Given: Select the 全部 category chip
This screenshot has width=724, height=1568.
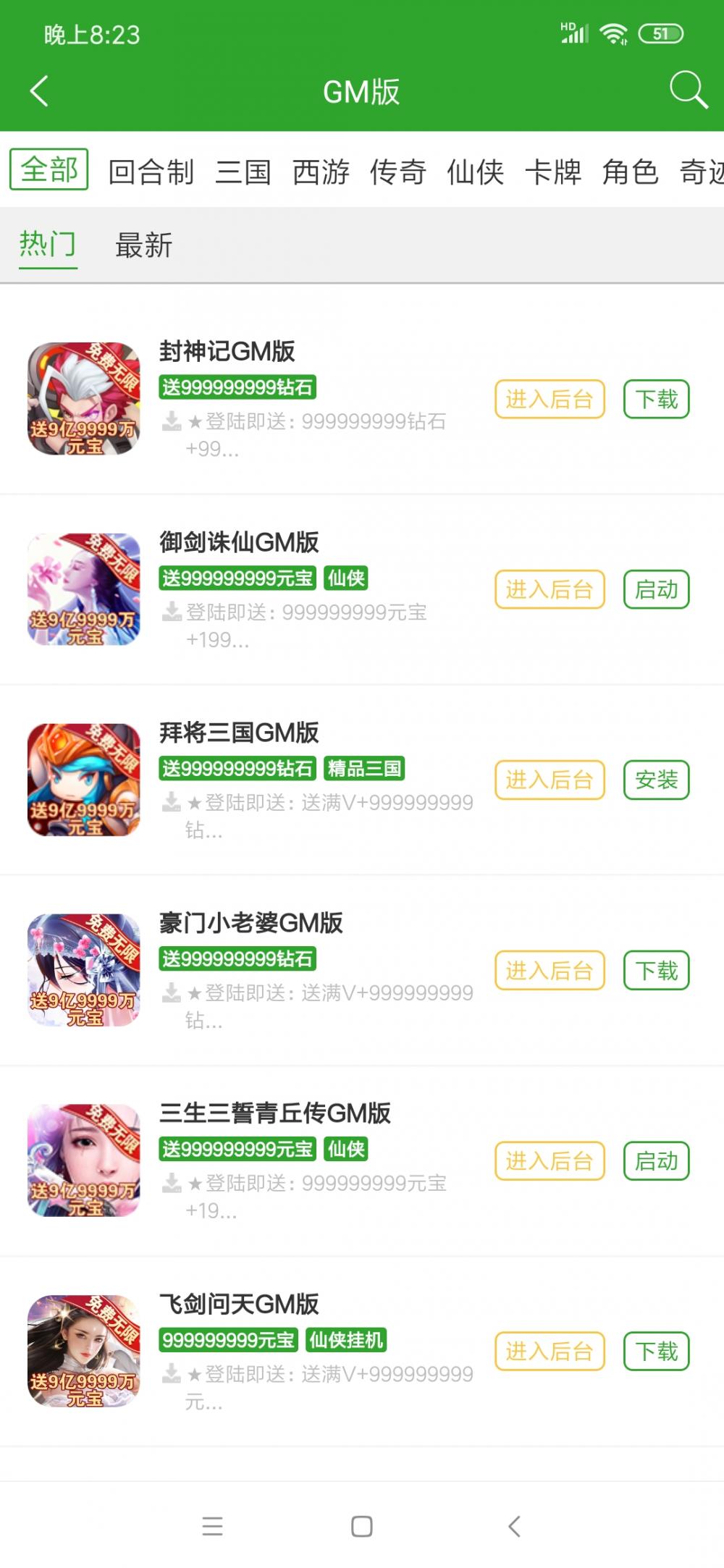Looking at the screenshot, I should coord(49,169).
